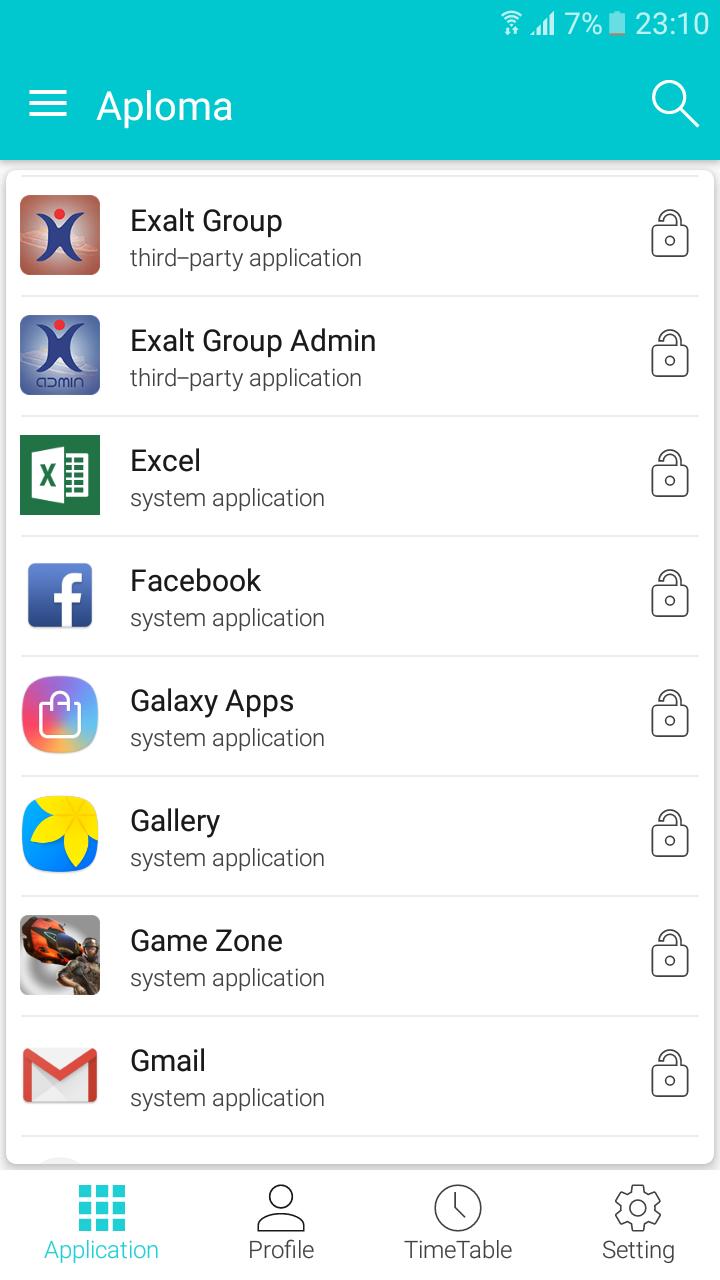The width and height of the screenshot is (720, 1280).
Task: Tap the Gallery app icon
Action: click(x=59, y=834)
